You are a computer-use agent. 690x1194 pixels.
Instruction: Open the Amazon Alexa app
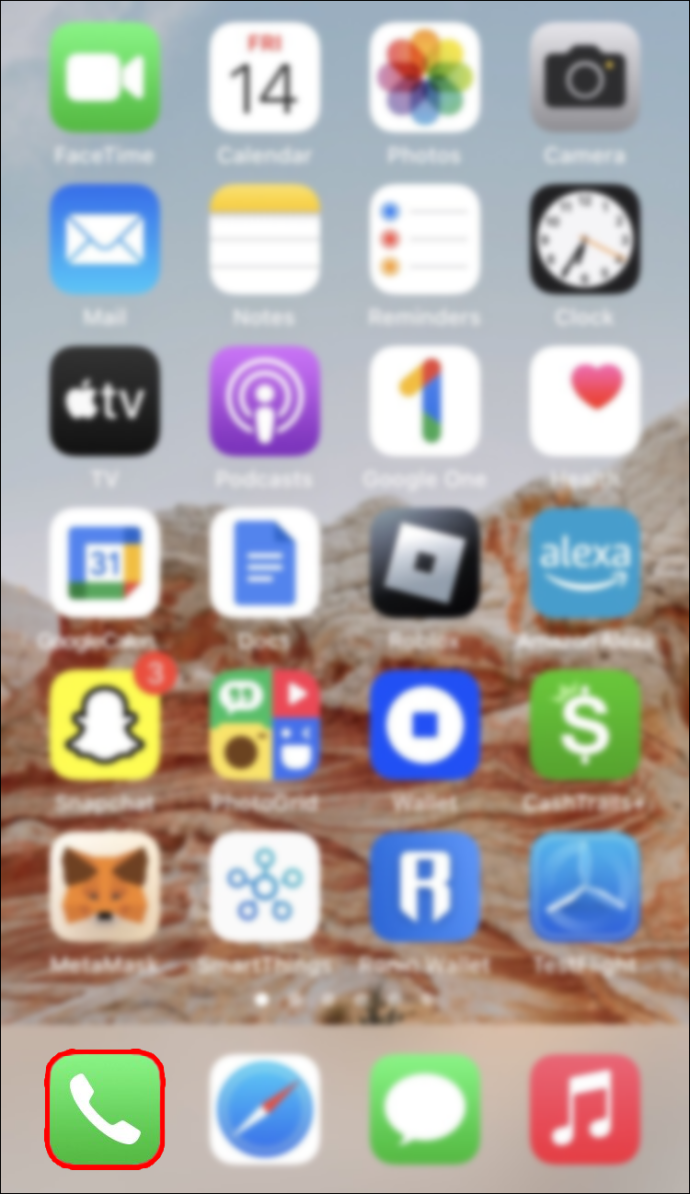click(585, 563)
